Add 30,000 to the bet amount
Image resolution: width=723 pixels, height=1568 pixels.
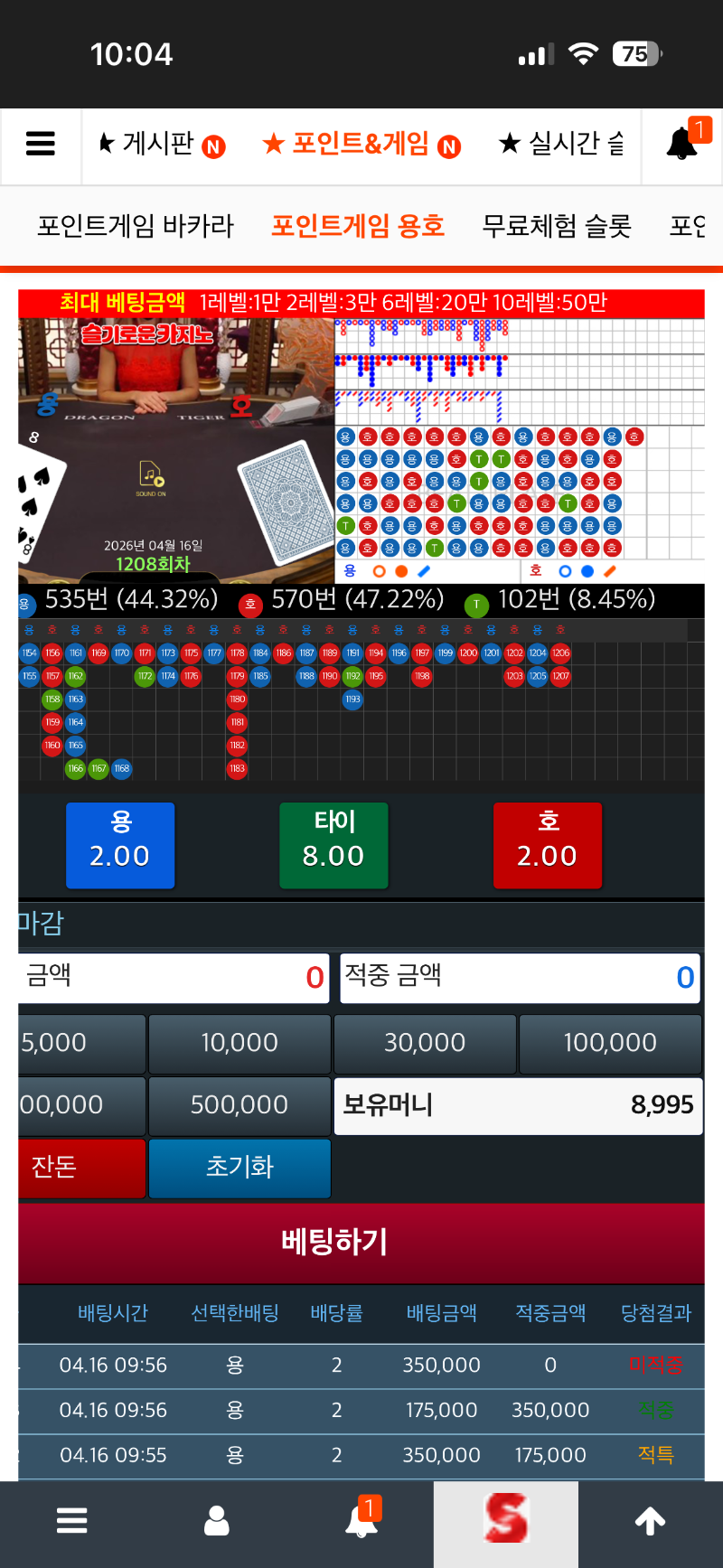[x=425, y=1043]
